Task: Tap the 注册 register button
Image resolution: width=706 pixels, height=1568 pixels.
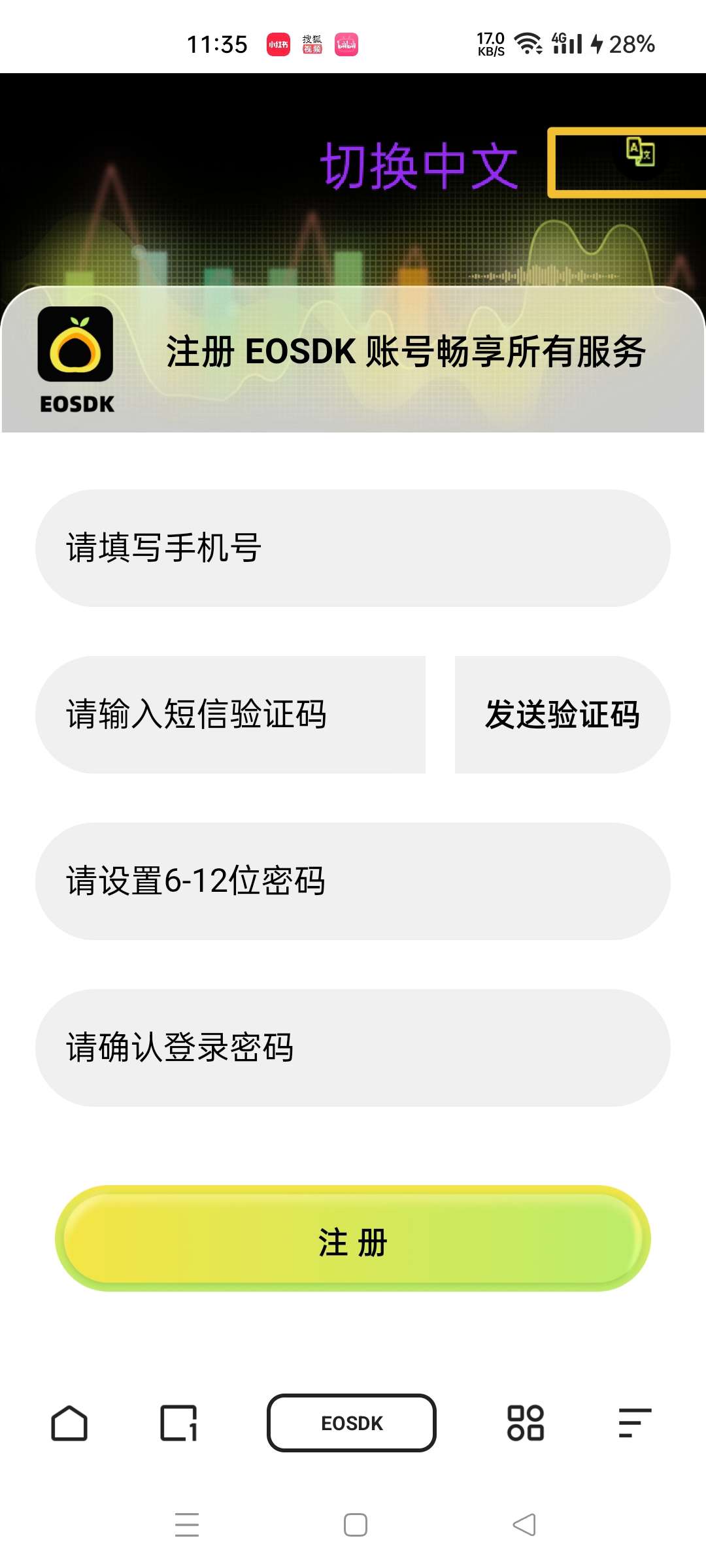Action: click(353, 1239)
